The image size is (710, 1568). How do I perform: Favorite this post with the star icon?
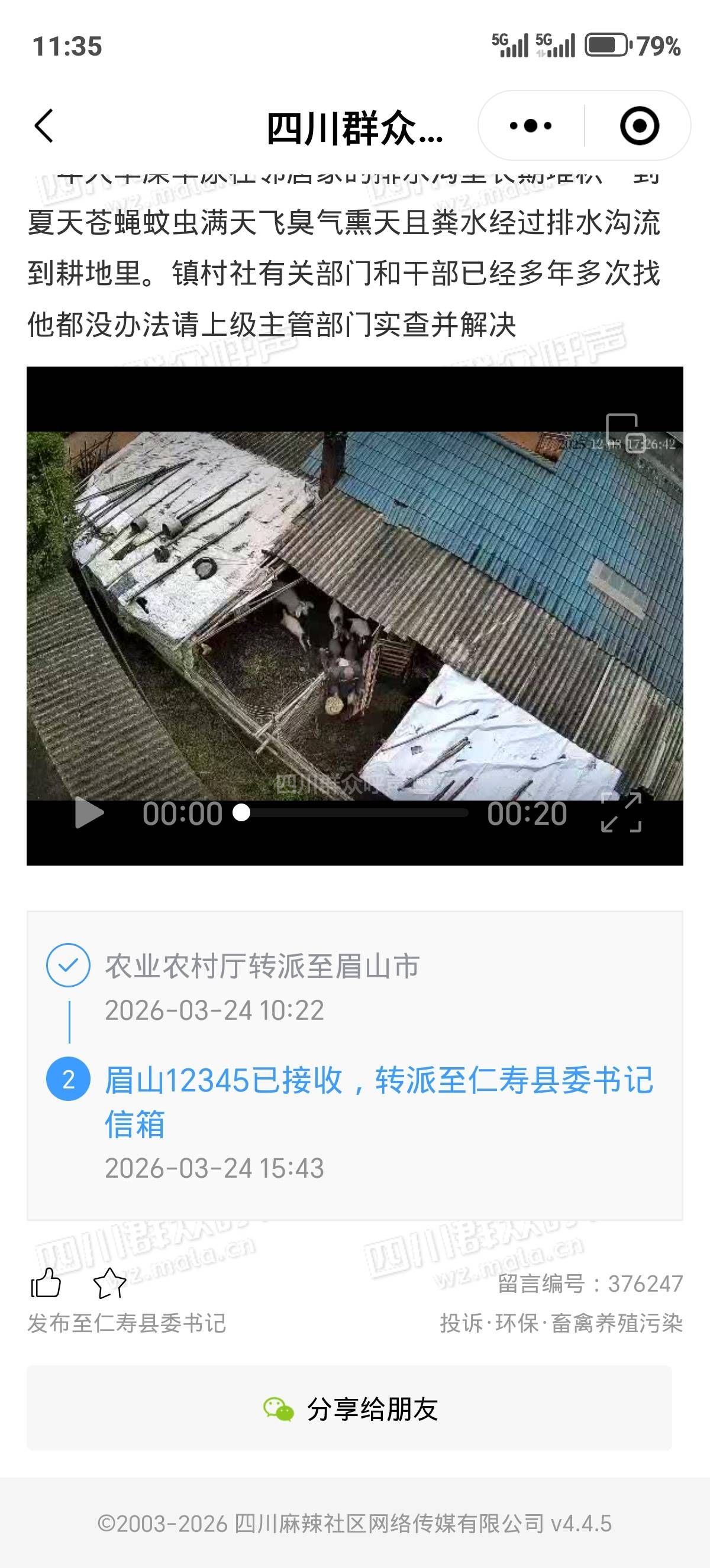[109, 1282]
